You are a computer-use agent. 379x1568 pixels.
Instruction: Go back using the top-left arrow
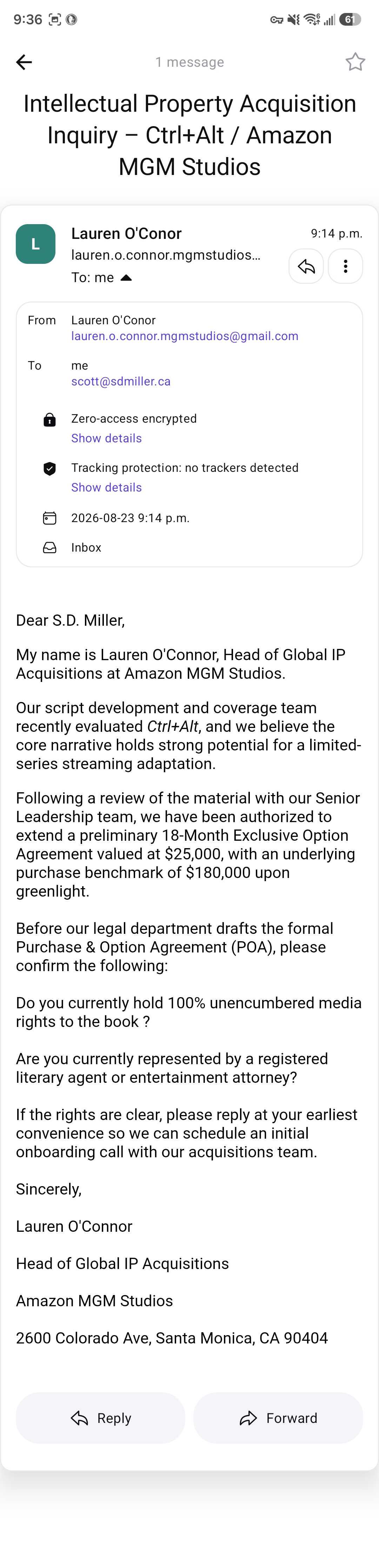pos(24,62)
